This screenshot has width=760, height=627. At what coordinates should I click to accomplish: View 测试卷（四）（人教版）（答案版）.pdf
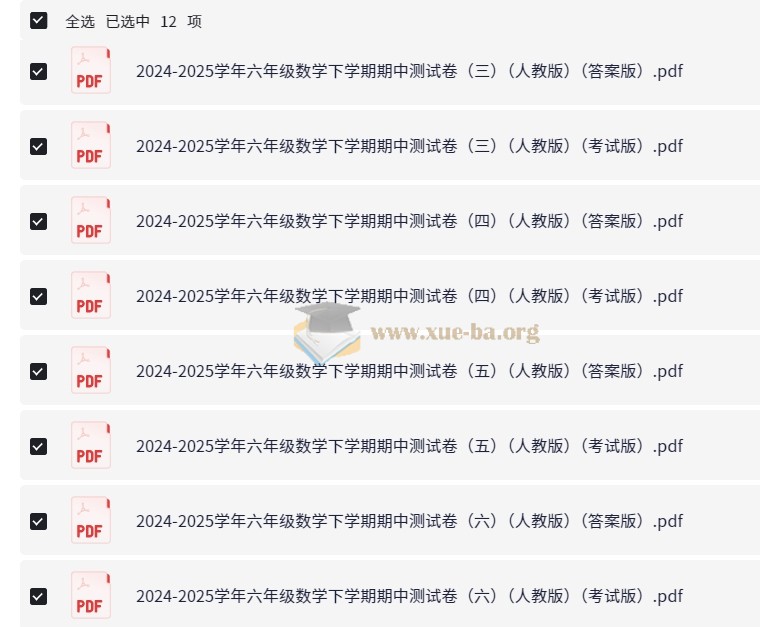(409, 221)
